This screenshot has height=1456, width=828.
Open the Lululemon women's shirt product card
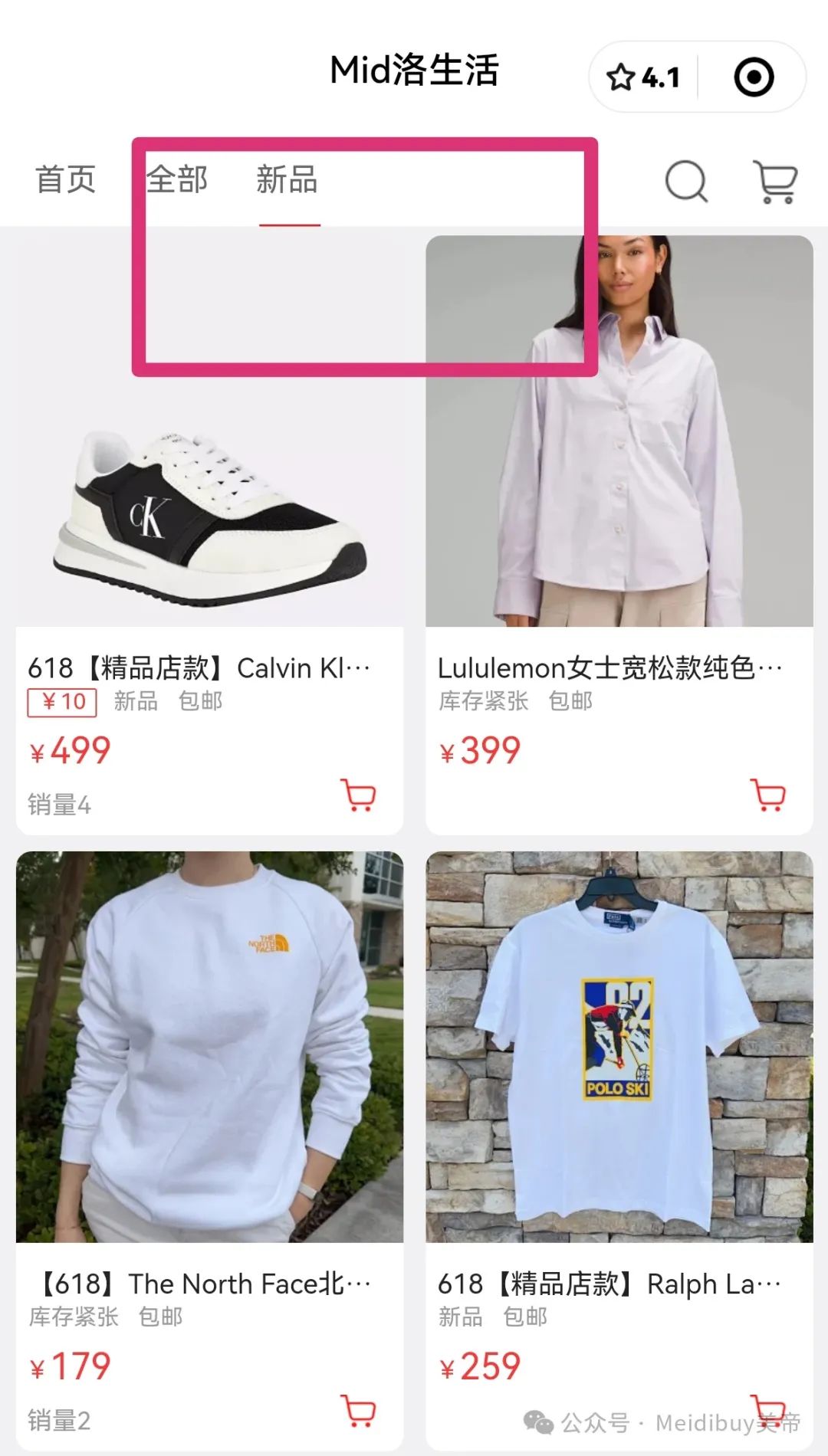619,535
